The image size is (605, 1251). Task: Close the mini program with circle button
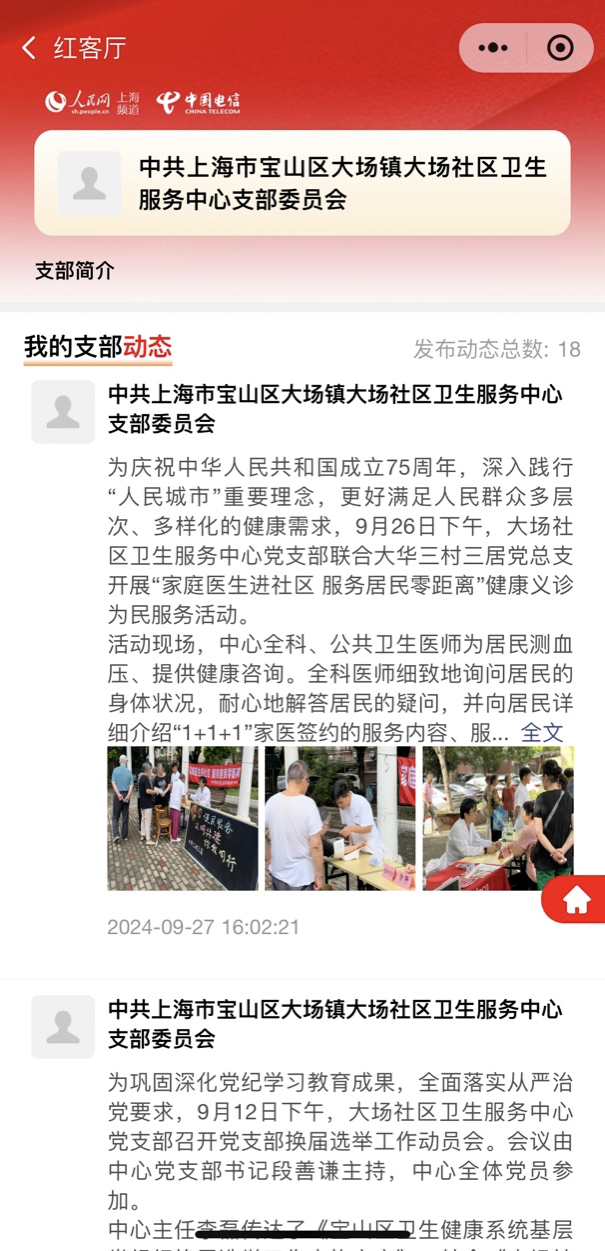[560, 48]
